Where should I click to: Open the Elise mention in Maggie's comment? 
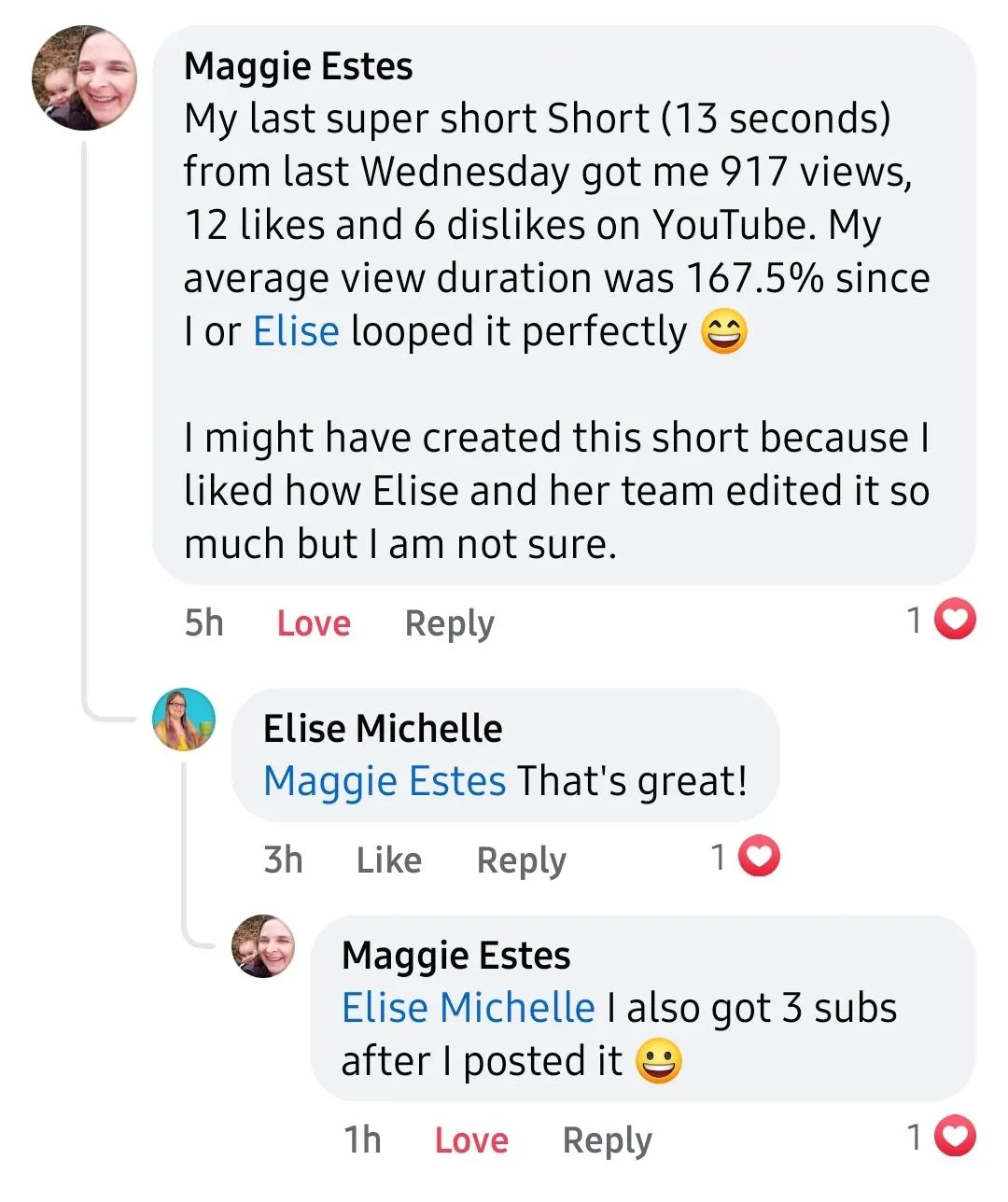click(x=296, y=331)
